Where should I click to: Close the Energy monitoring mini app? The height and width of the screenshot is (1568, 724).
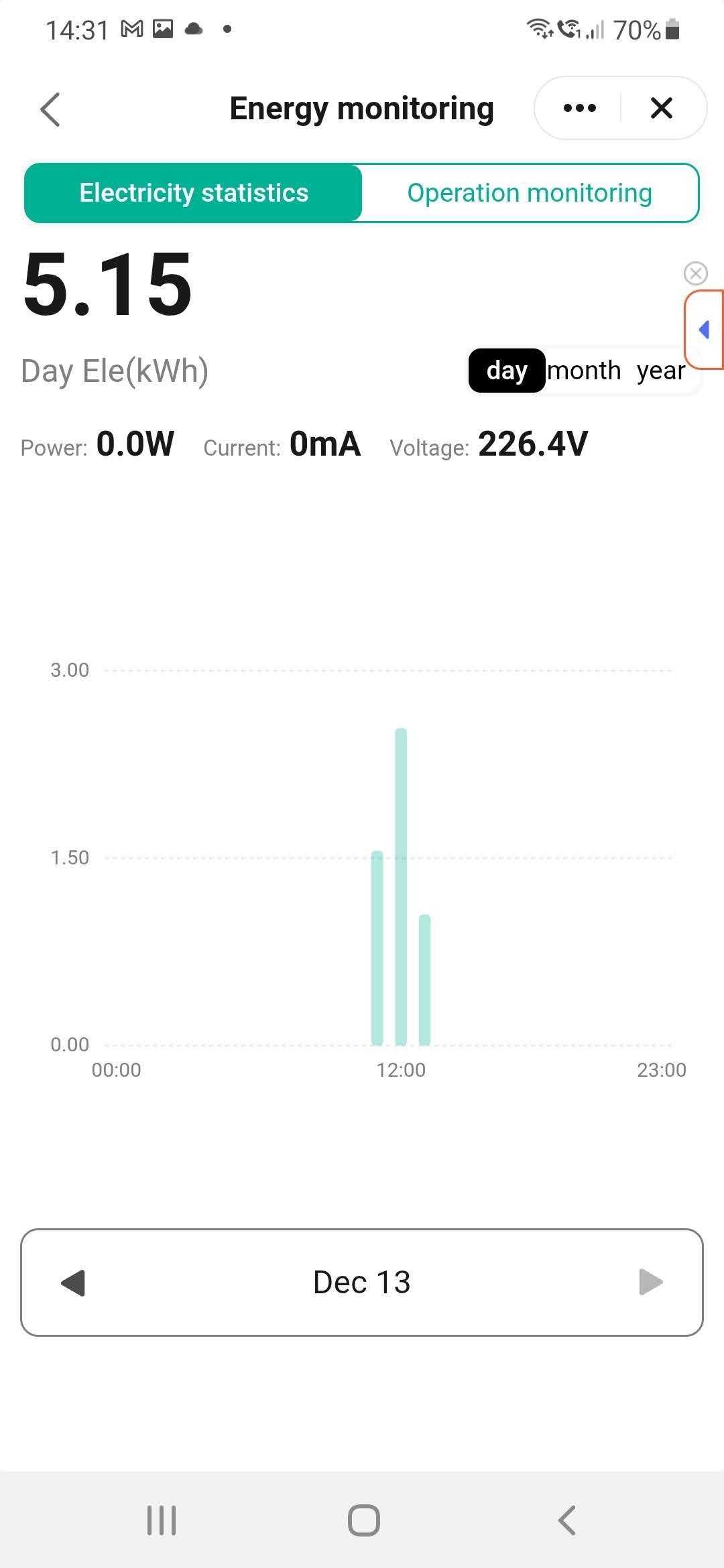click(x=662, y=108)
